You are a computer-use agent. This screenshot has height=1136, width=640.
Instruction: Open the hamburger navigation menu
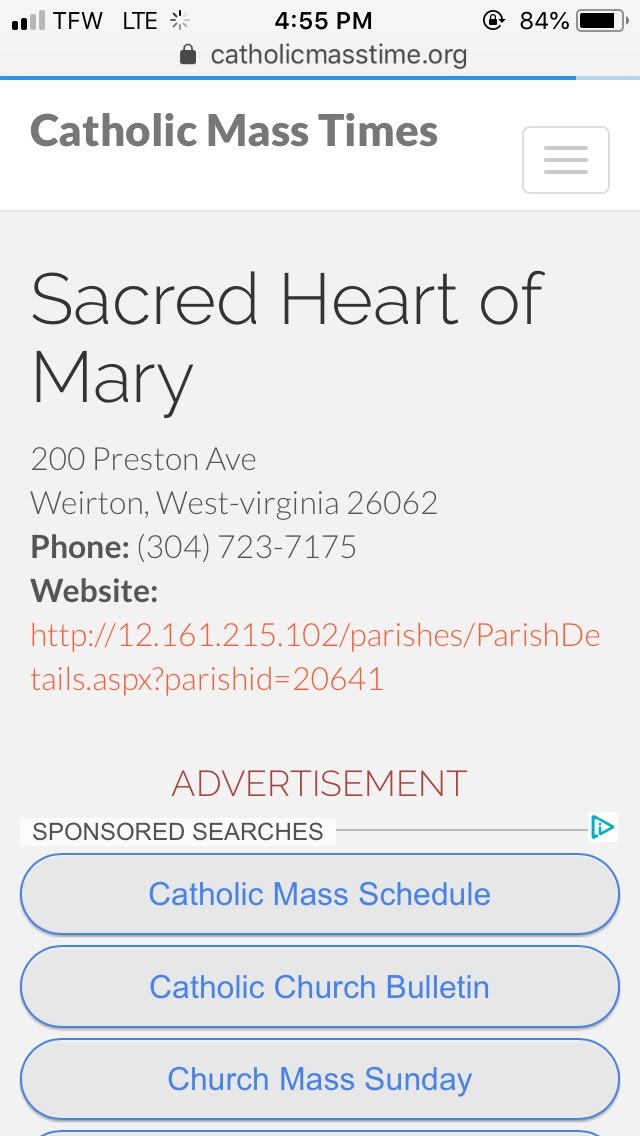(565, 160)
